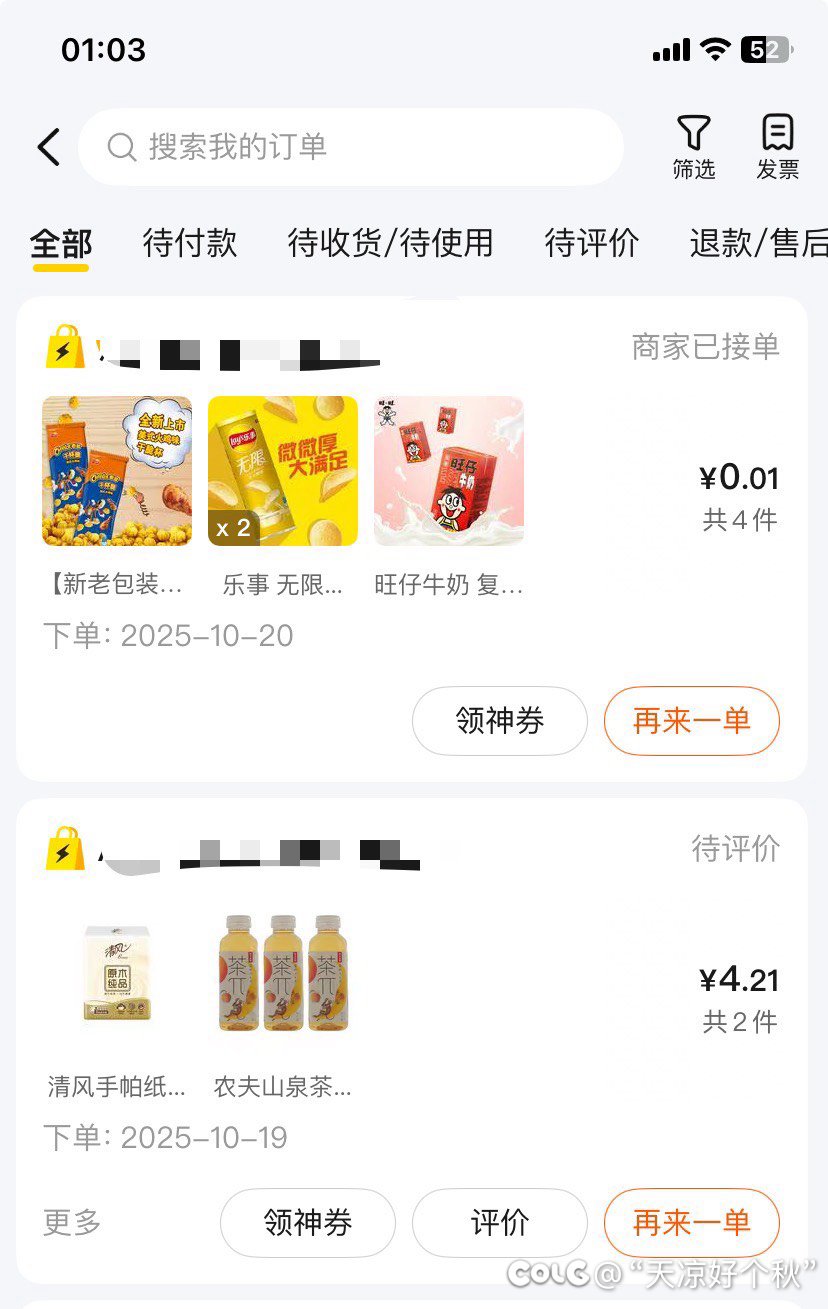Viewport: 828px width, 1309px height.
Task: Open the 发票 invoice page
Action: [x=777, y=147]
